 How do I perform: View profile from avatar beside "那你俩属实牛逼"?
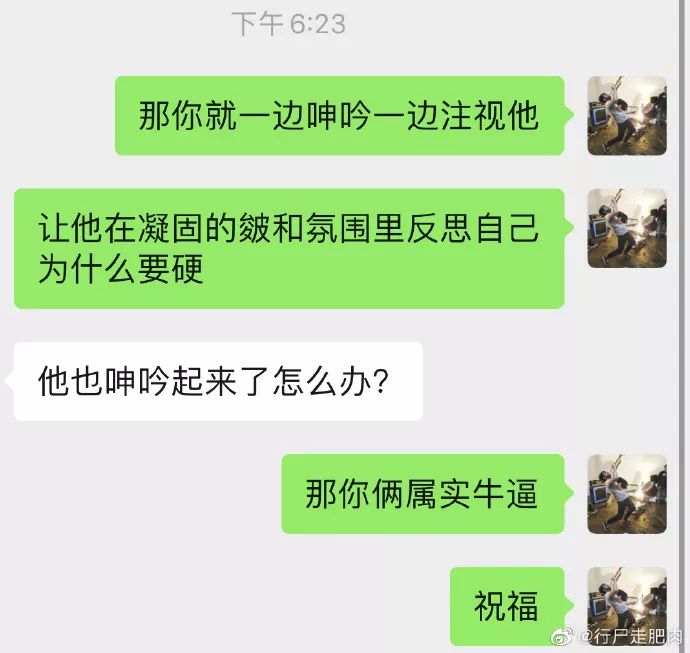click(x=627, y=494)
